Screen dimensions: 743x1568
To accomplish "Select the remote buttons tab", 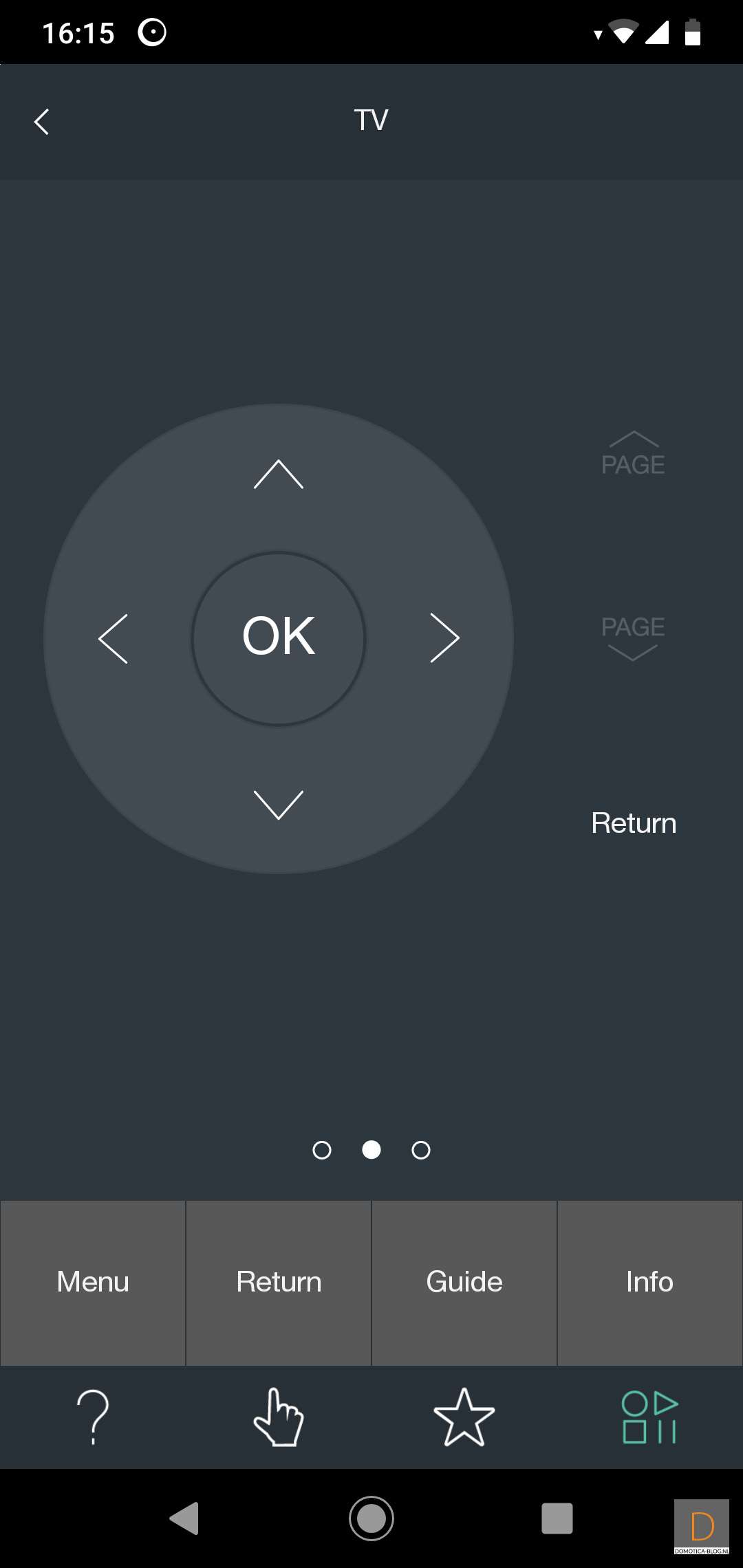I will pyautogui.click(x=650, y=1417).
